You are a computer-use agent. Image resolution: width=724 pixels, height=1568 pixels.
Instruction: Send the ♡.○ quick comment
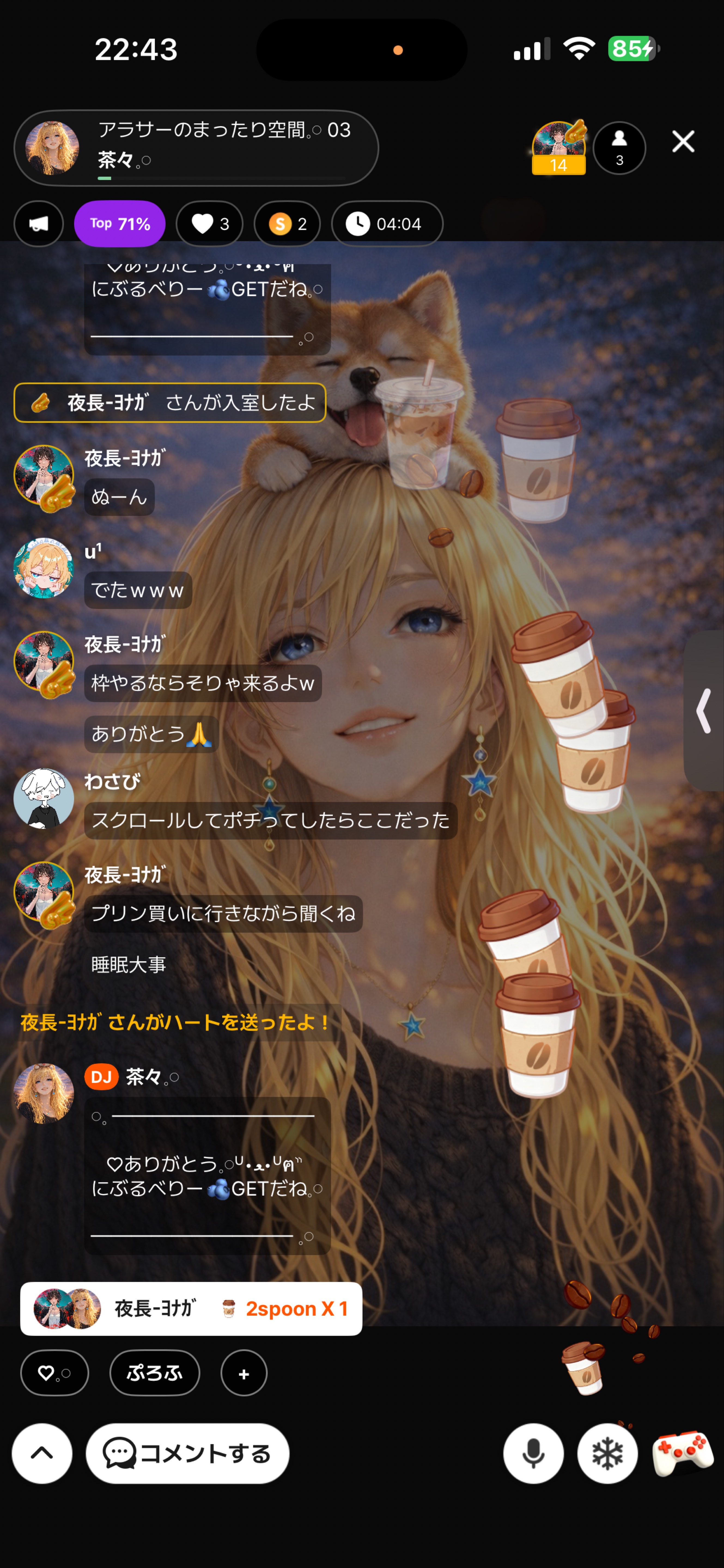coord(54,1373)
